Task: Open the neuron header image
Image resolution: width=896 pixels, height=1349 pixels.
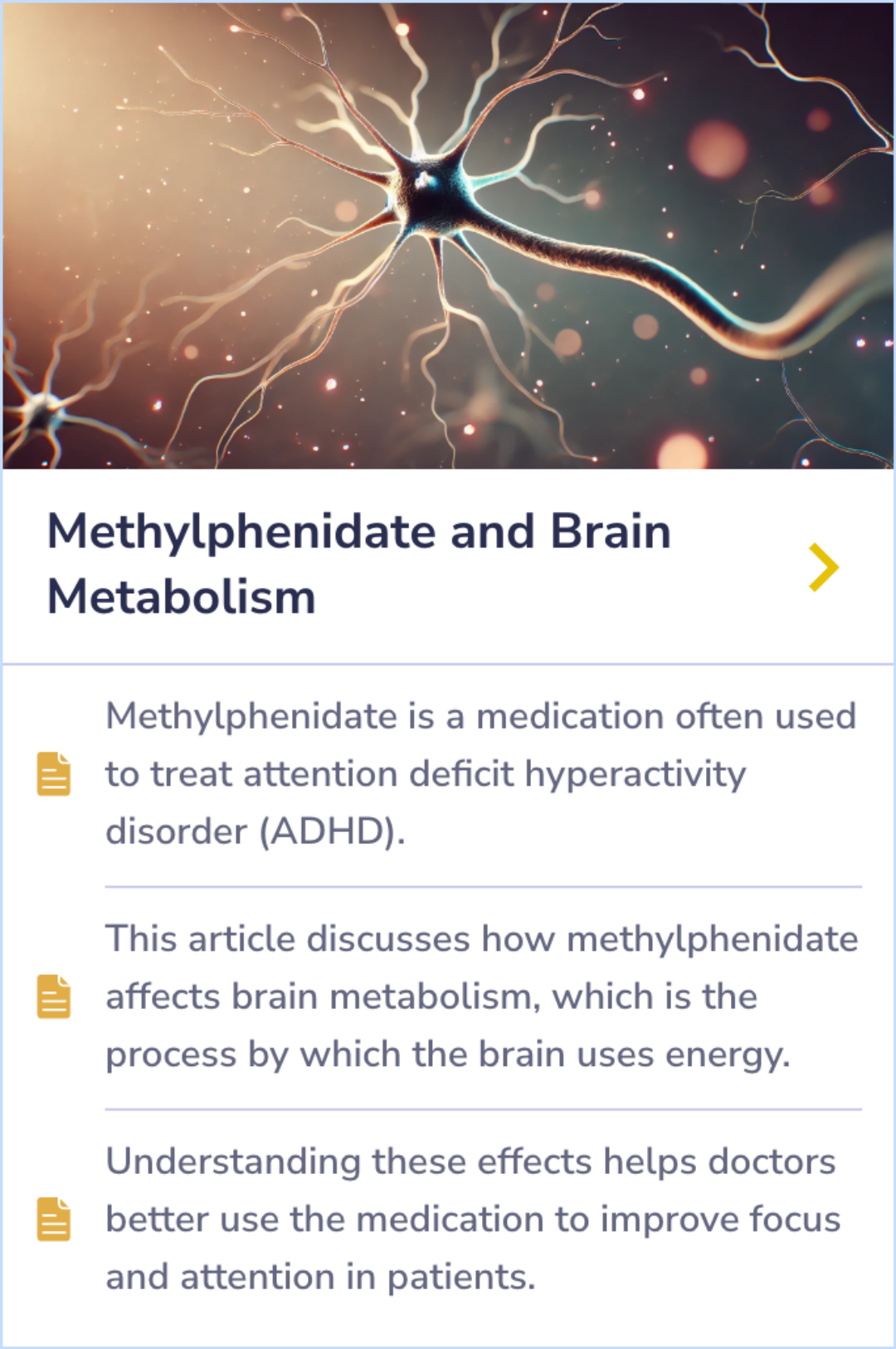Action: pyautogui.click(x=448, y=235)
